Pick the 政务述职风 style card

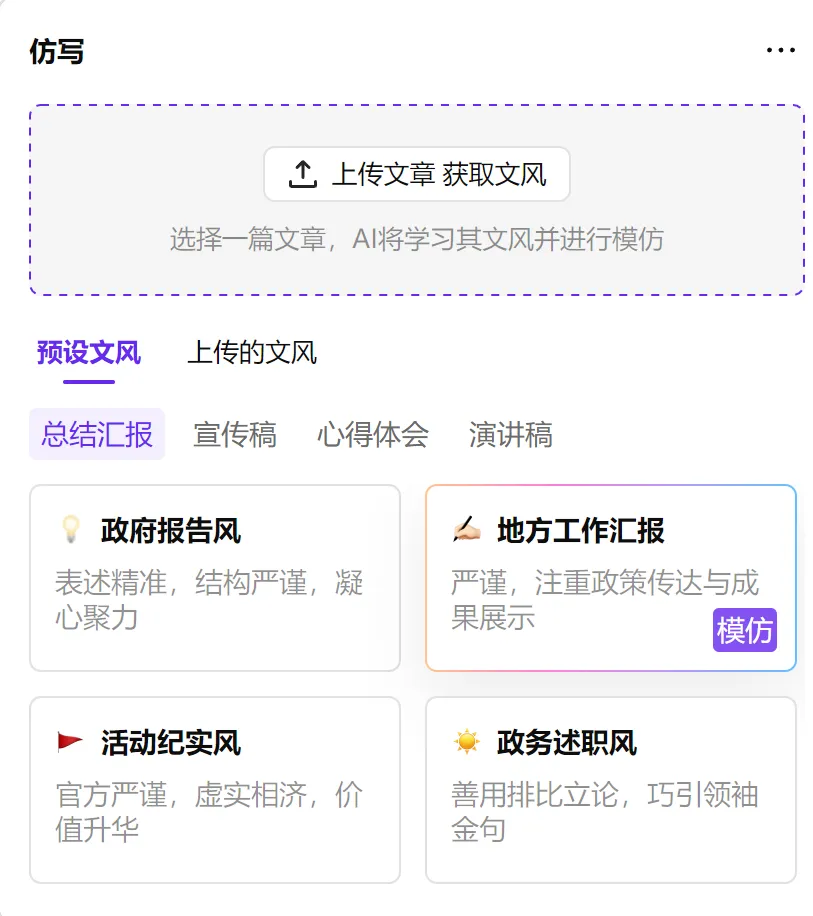click(611, 790)
